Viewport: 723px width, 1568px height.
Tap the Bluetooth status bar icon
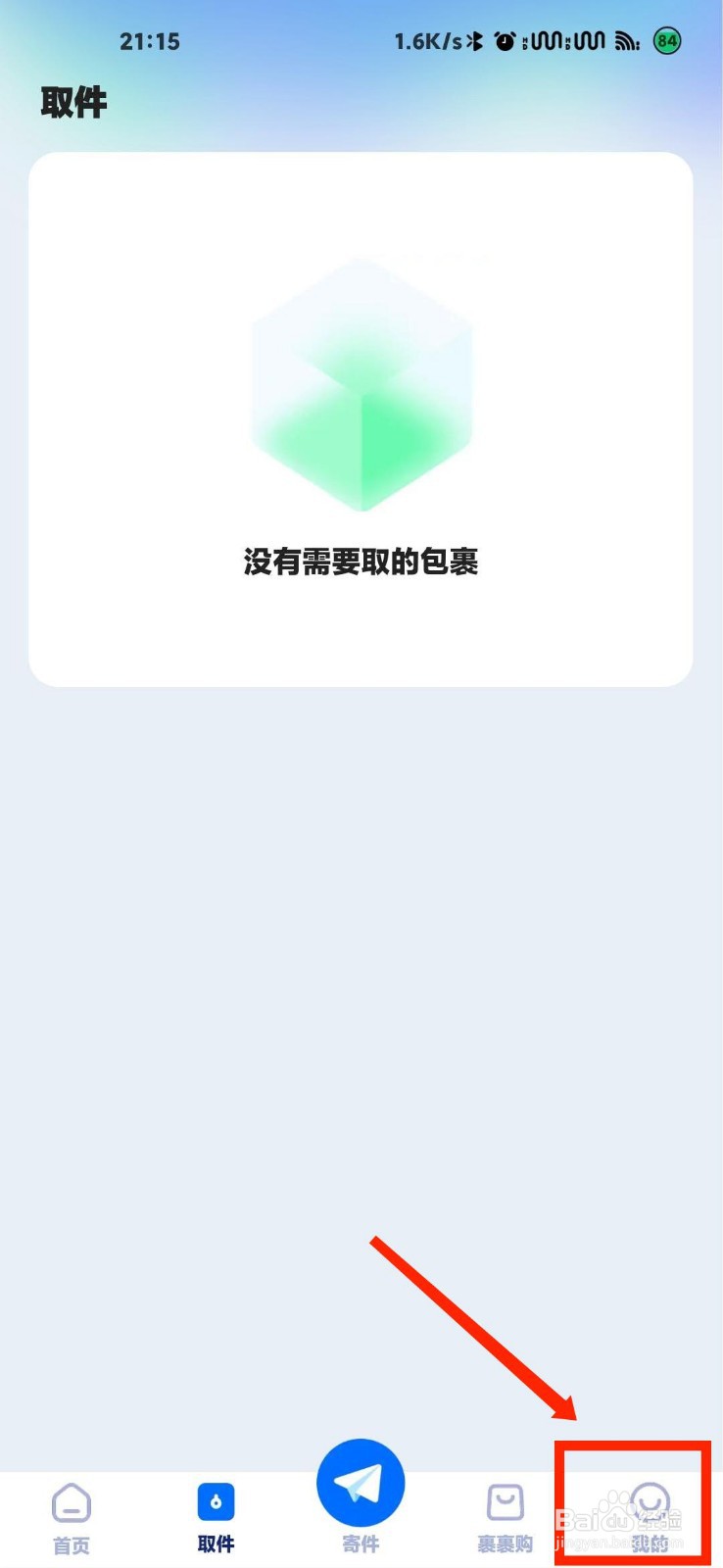(473, 41)
